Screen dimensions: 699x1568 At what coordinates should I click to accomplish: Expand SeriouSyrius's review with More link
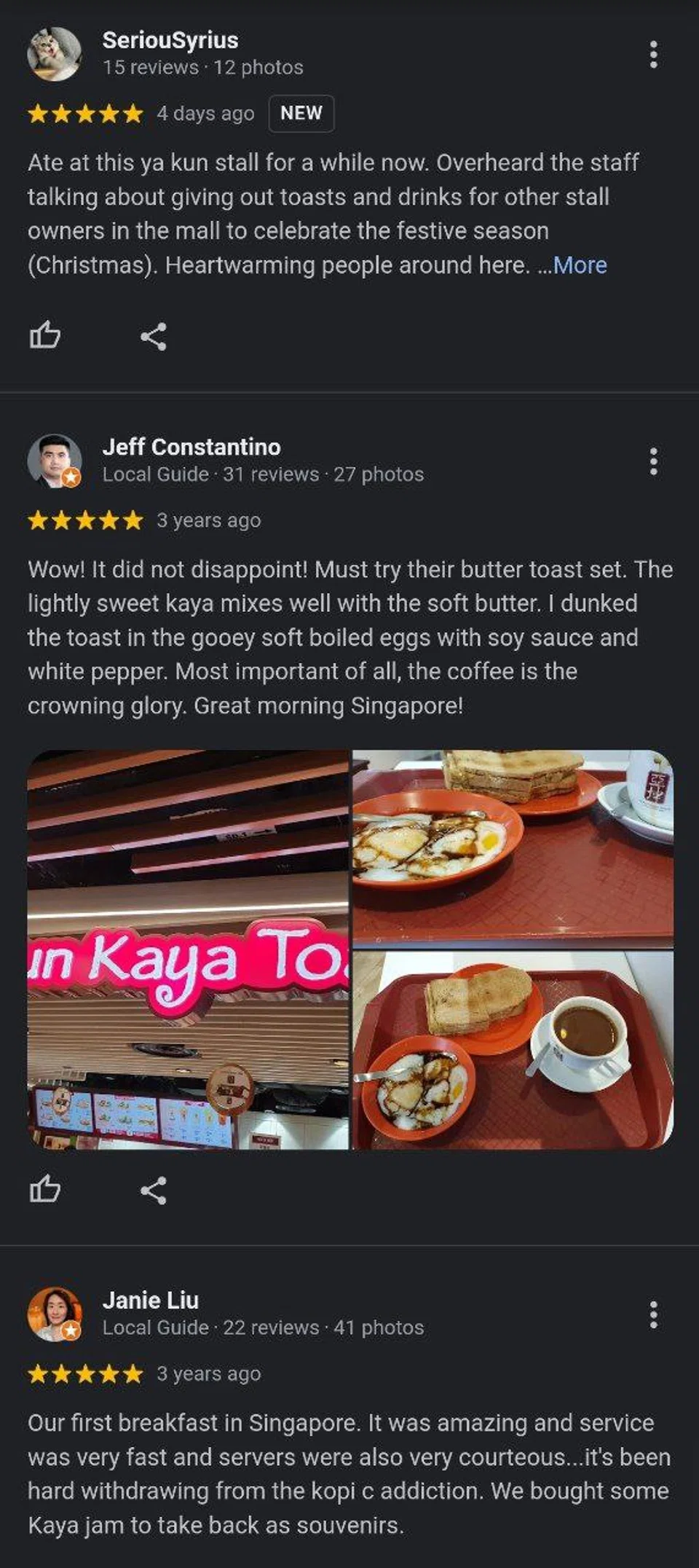pyautogui.click(x=580, y=265)
